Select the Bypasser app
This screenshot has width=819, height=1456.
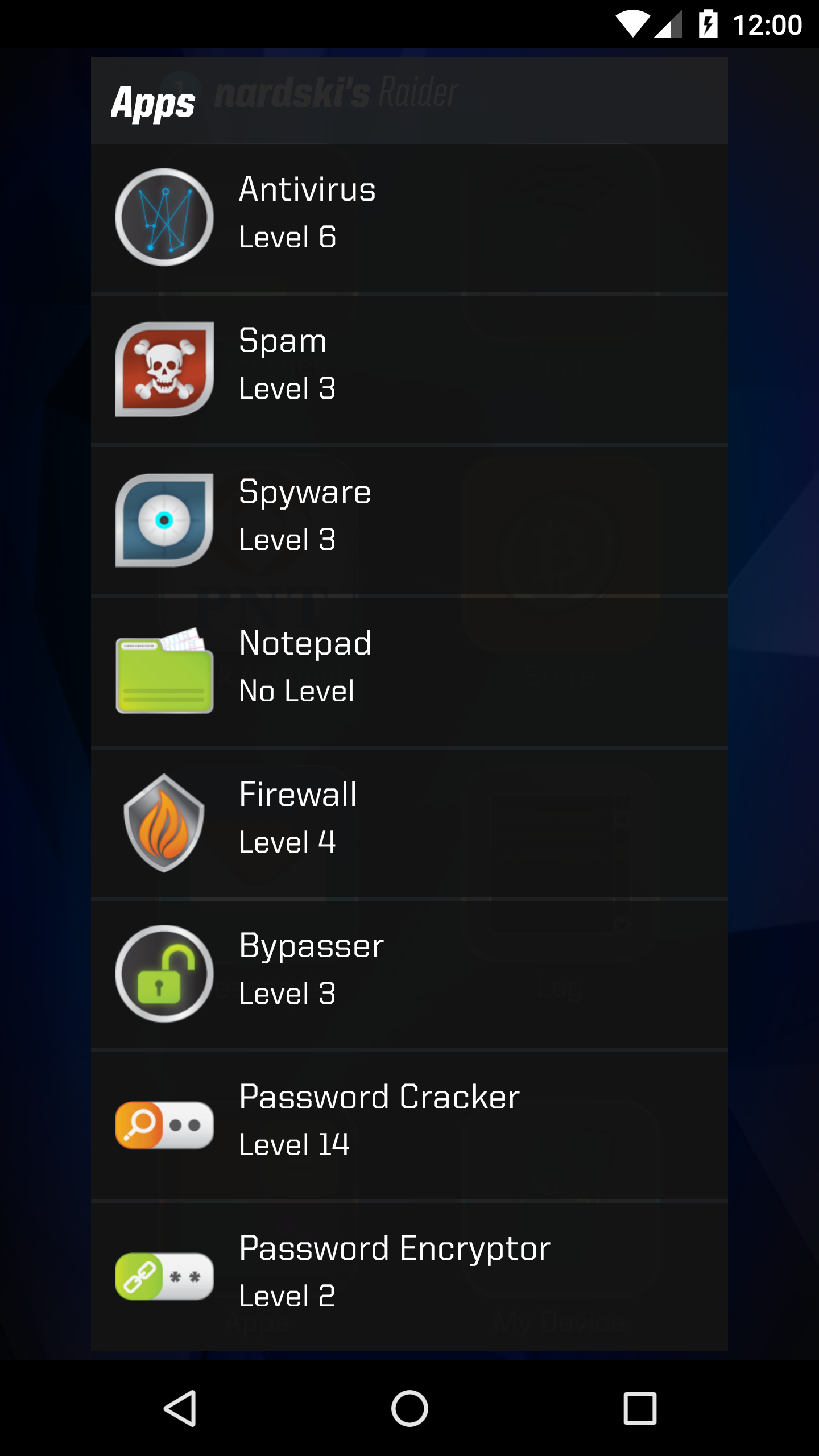pyautogui.click(x=409, y=974)
